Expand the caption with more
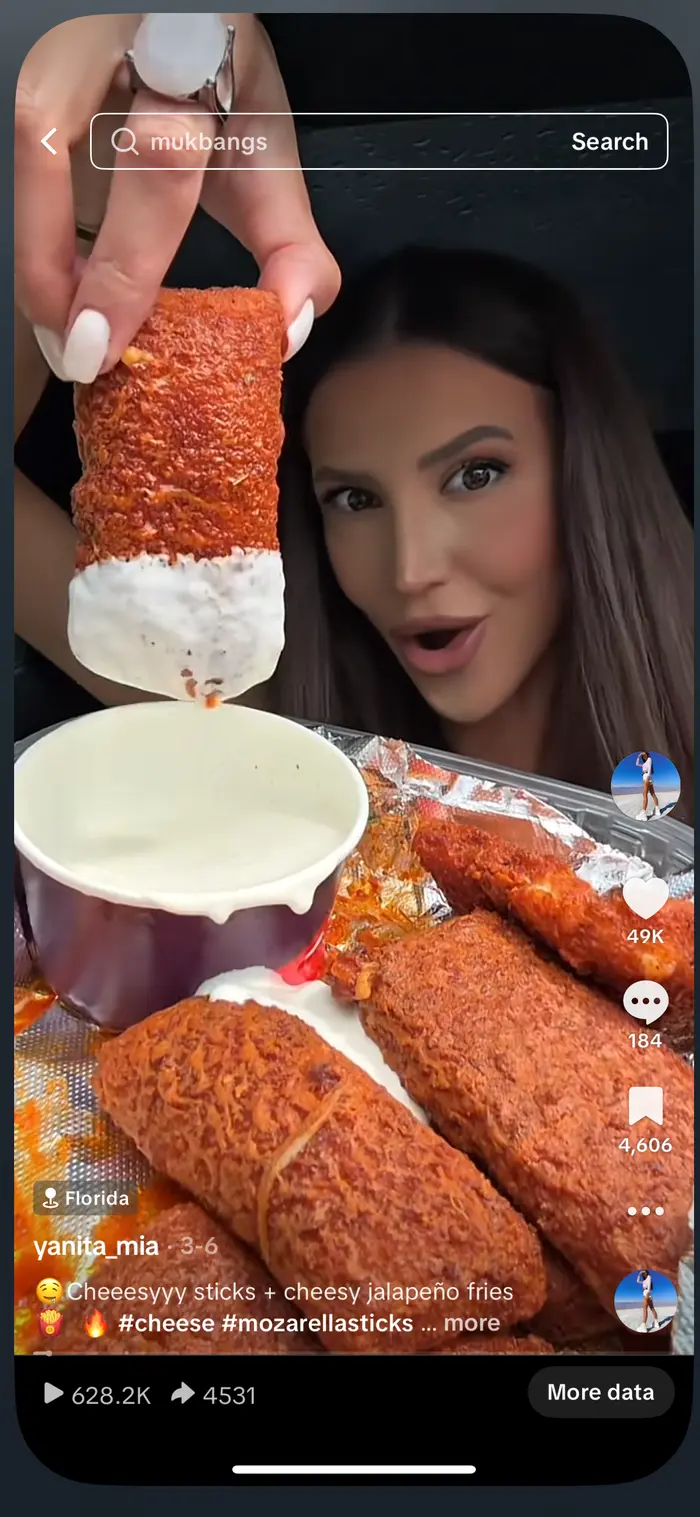 471,1323
